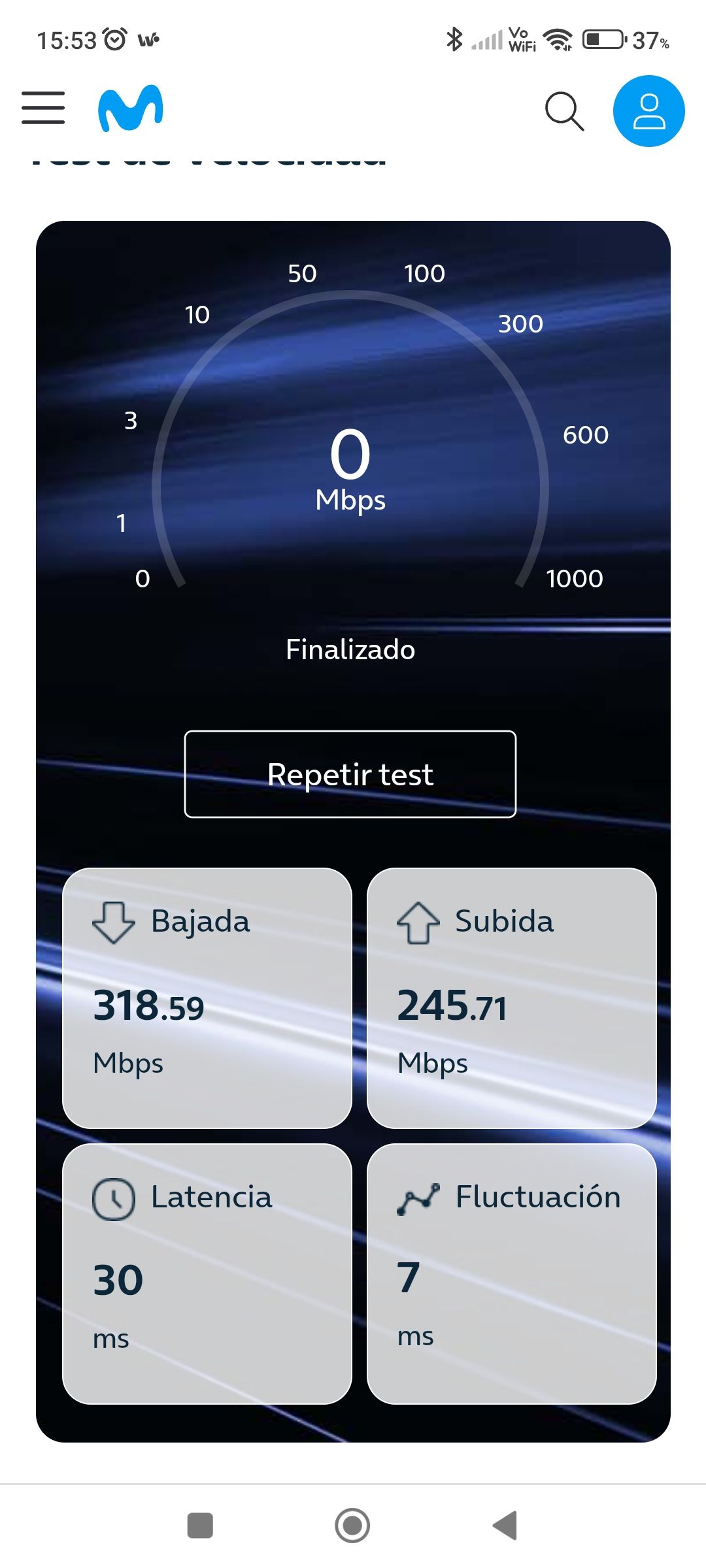706x1568 pixels.
Task: Click the Fluctuación jitter graph icon
Action: [417, 1197]
